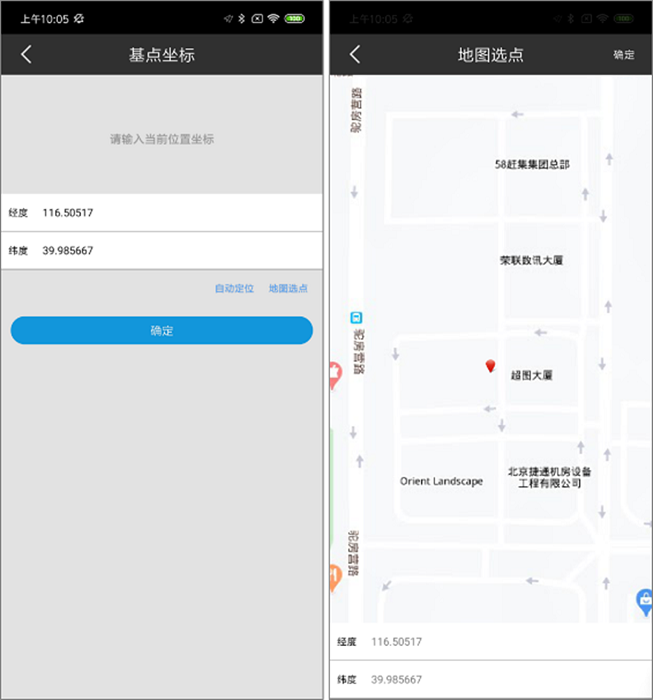Open 地图选点 link below coordinates
Viewport: 653px width, 700px height.
click(x=288, y=289)
